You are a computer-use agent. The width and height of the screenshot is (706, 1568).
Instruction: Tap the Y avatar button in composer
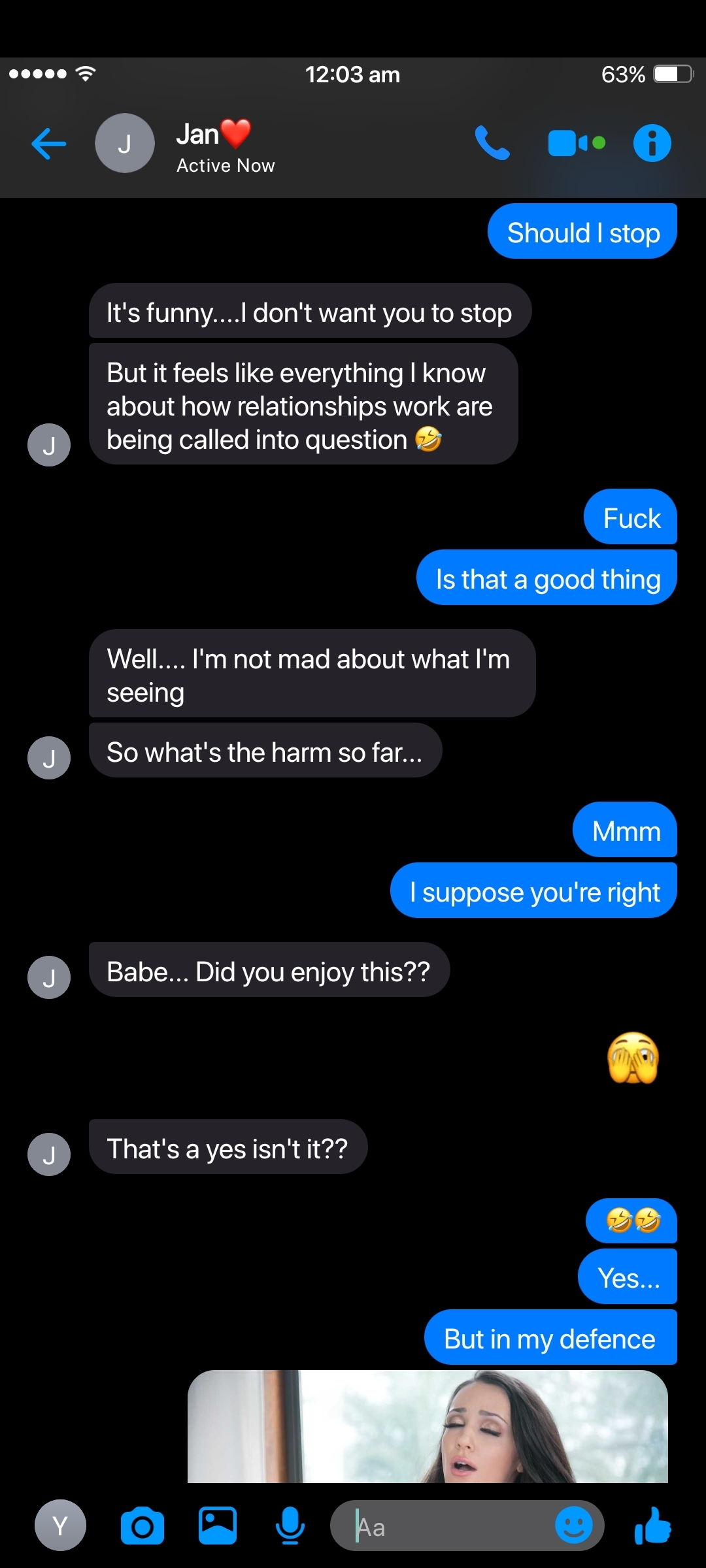(60, 1526)
